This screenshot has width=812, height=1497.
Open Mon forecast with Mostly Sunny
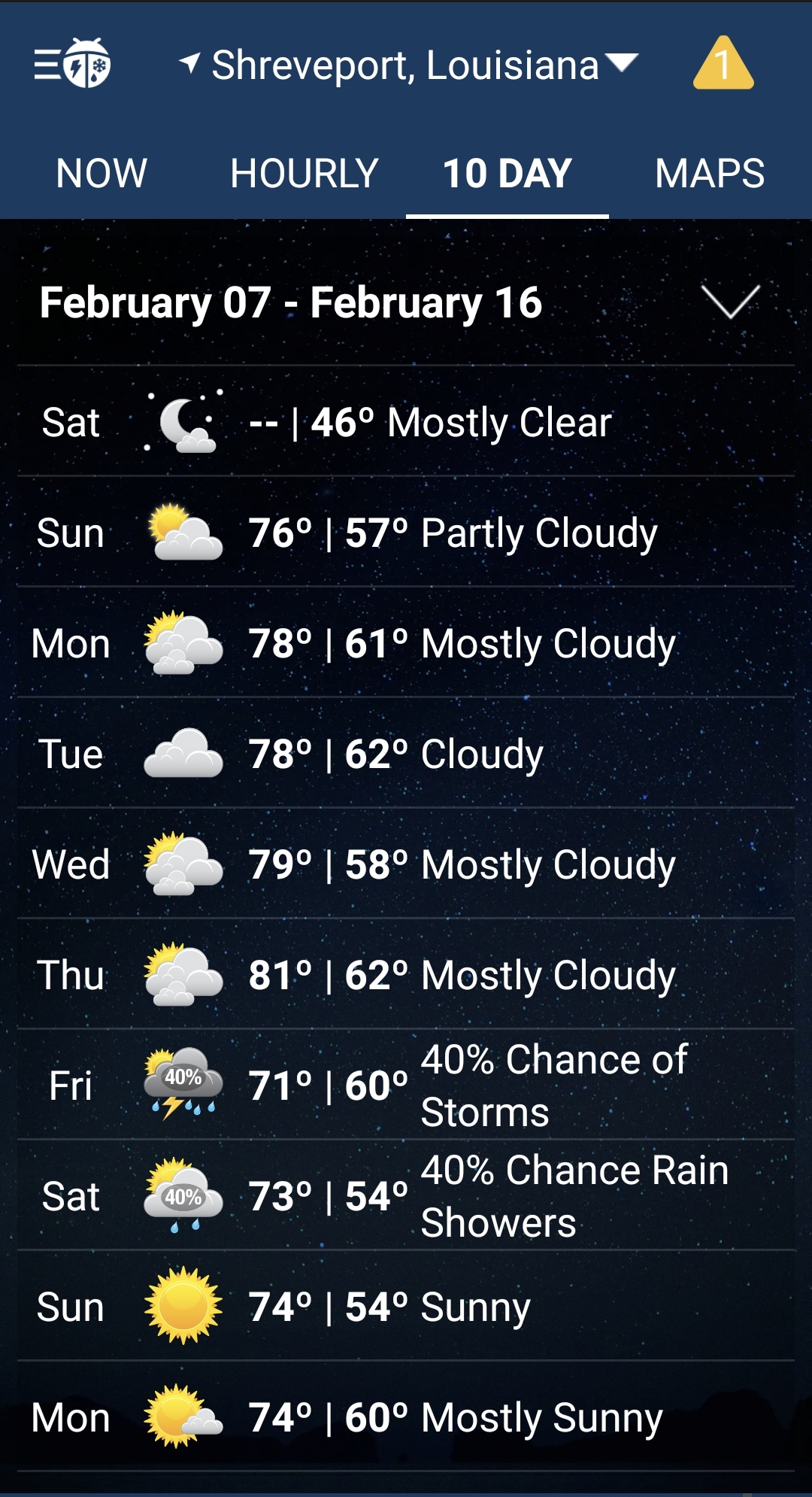pos(406,1417)
